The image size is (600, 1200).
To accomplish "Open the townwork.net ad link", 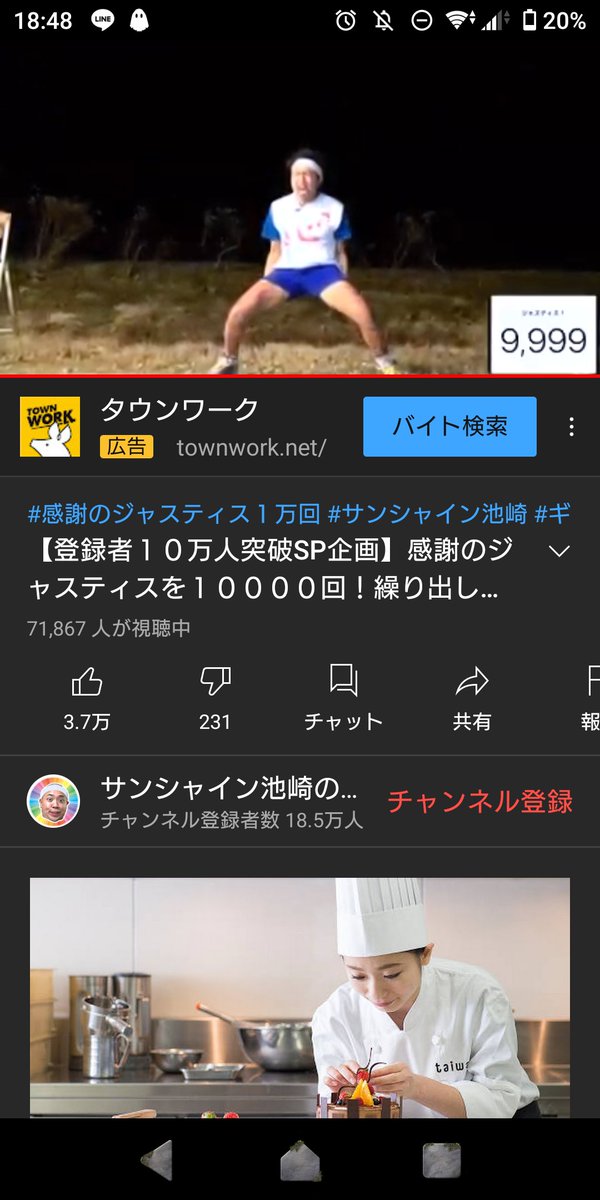I will (x=251, y=447).
